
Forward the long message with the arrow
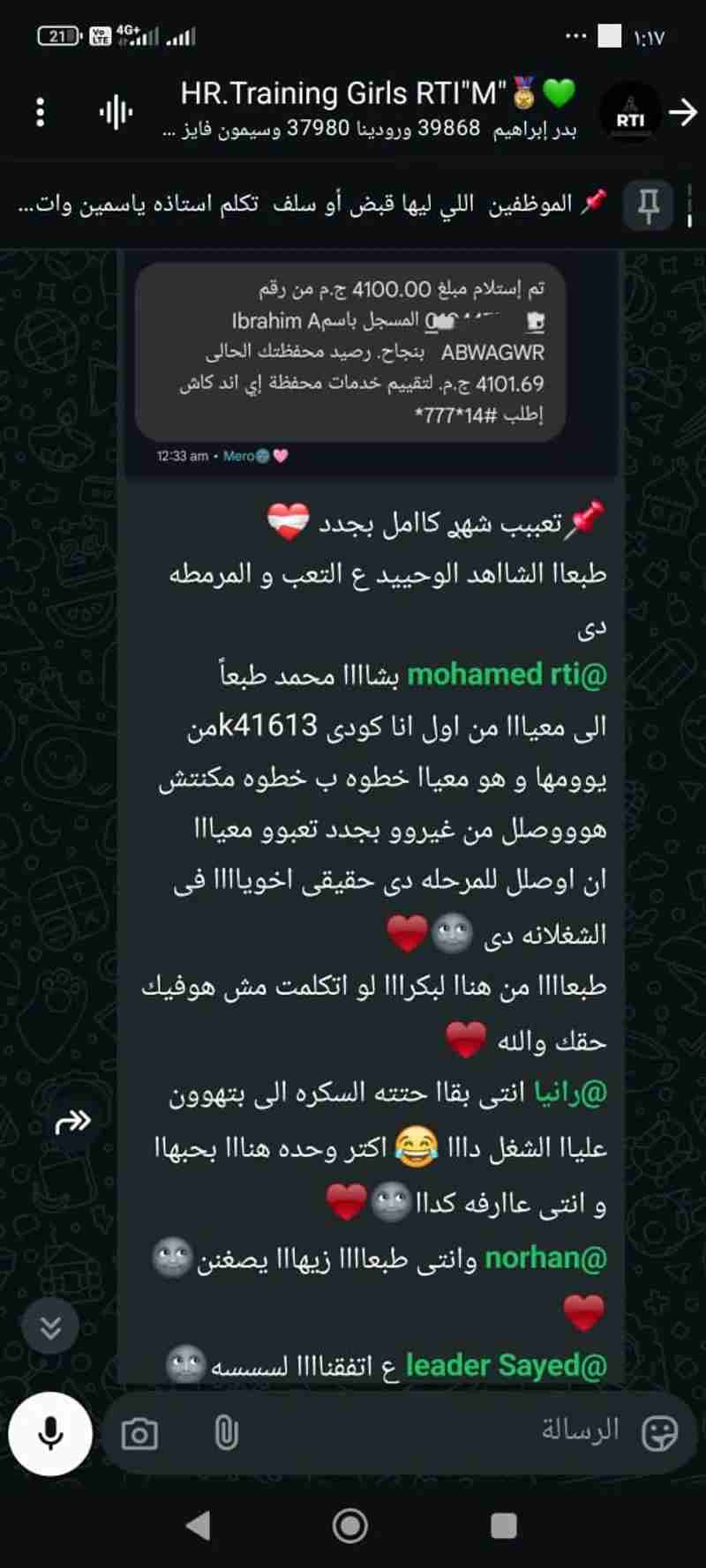coord(72,1122)
